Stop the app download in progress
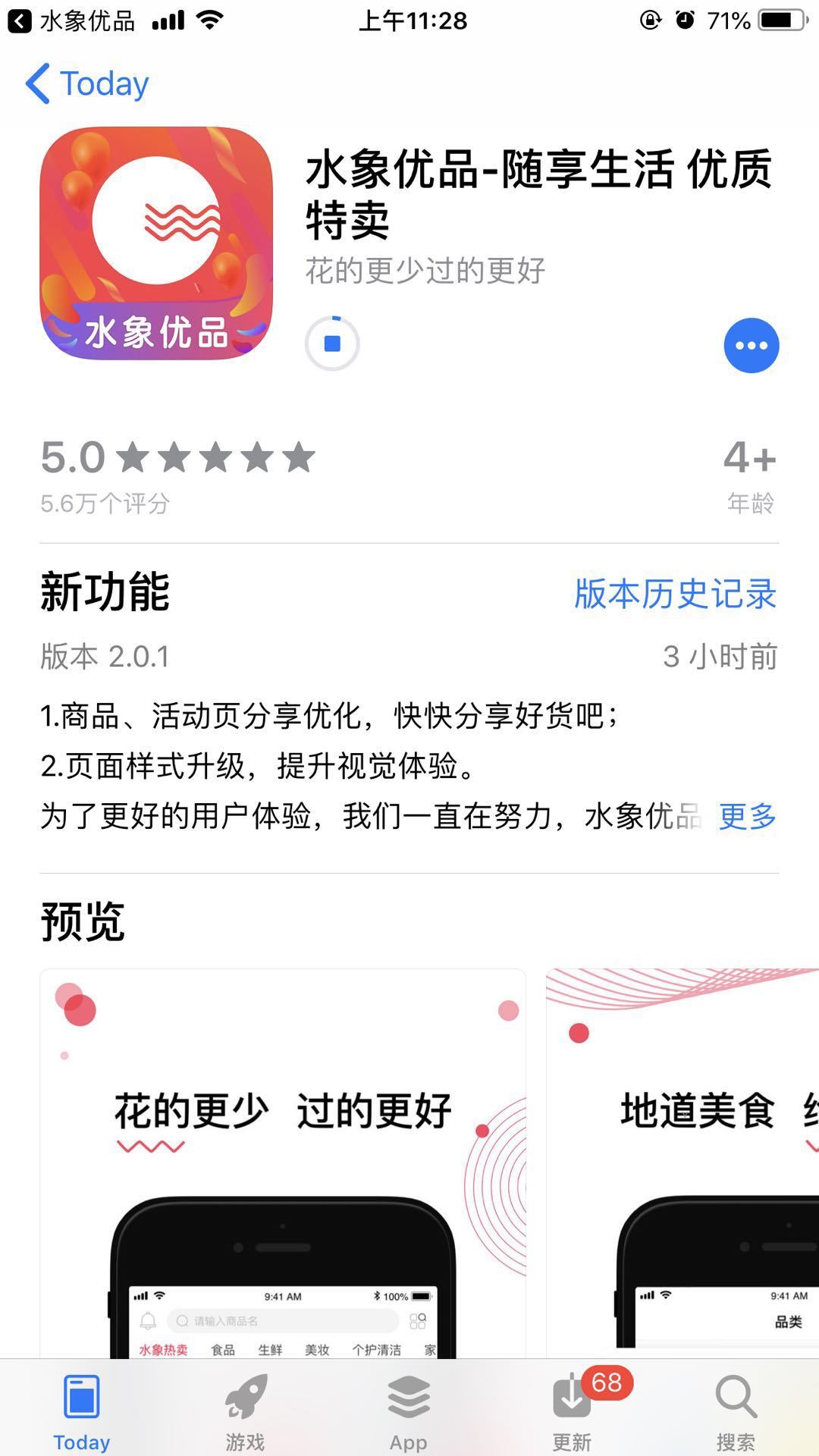This screenshot has width=819, height=1456. pyautogui.click(x=332, y=344)
